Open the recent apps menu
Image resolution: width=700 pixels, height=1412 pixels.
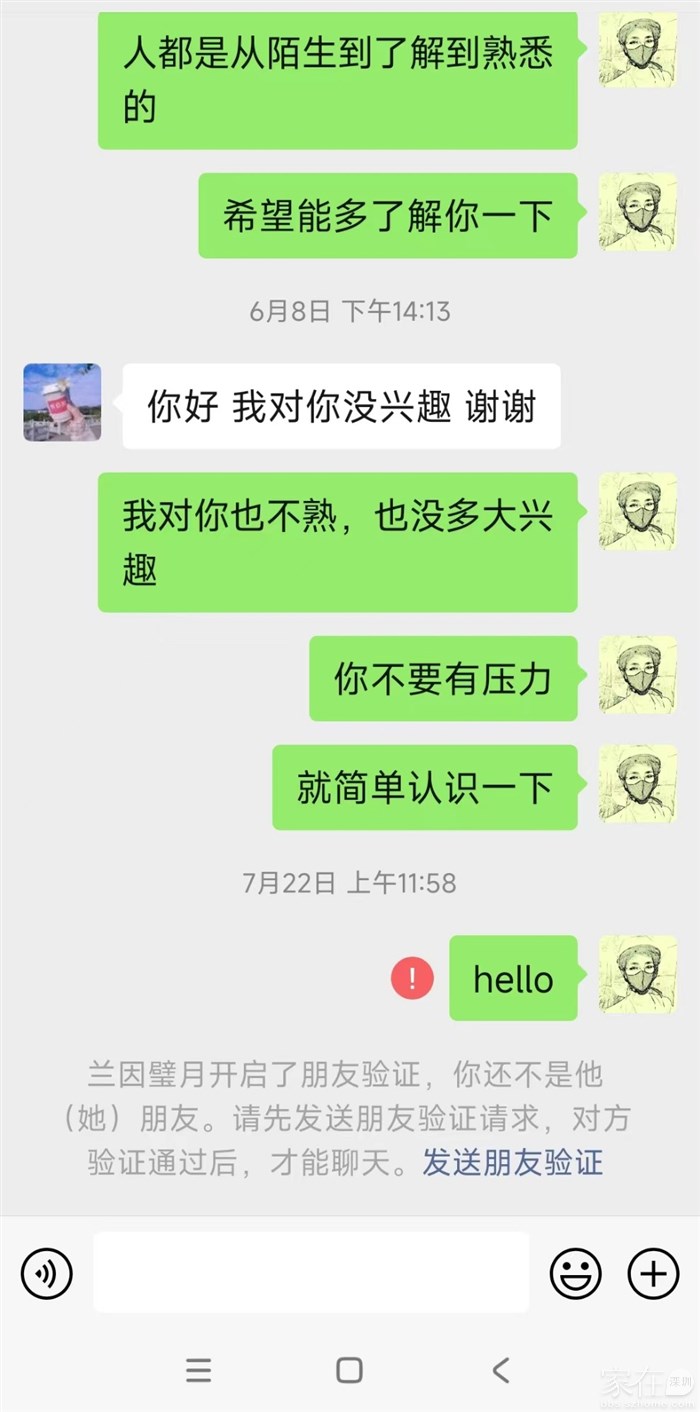(199, 1369)
